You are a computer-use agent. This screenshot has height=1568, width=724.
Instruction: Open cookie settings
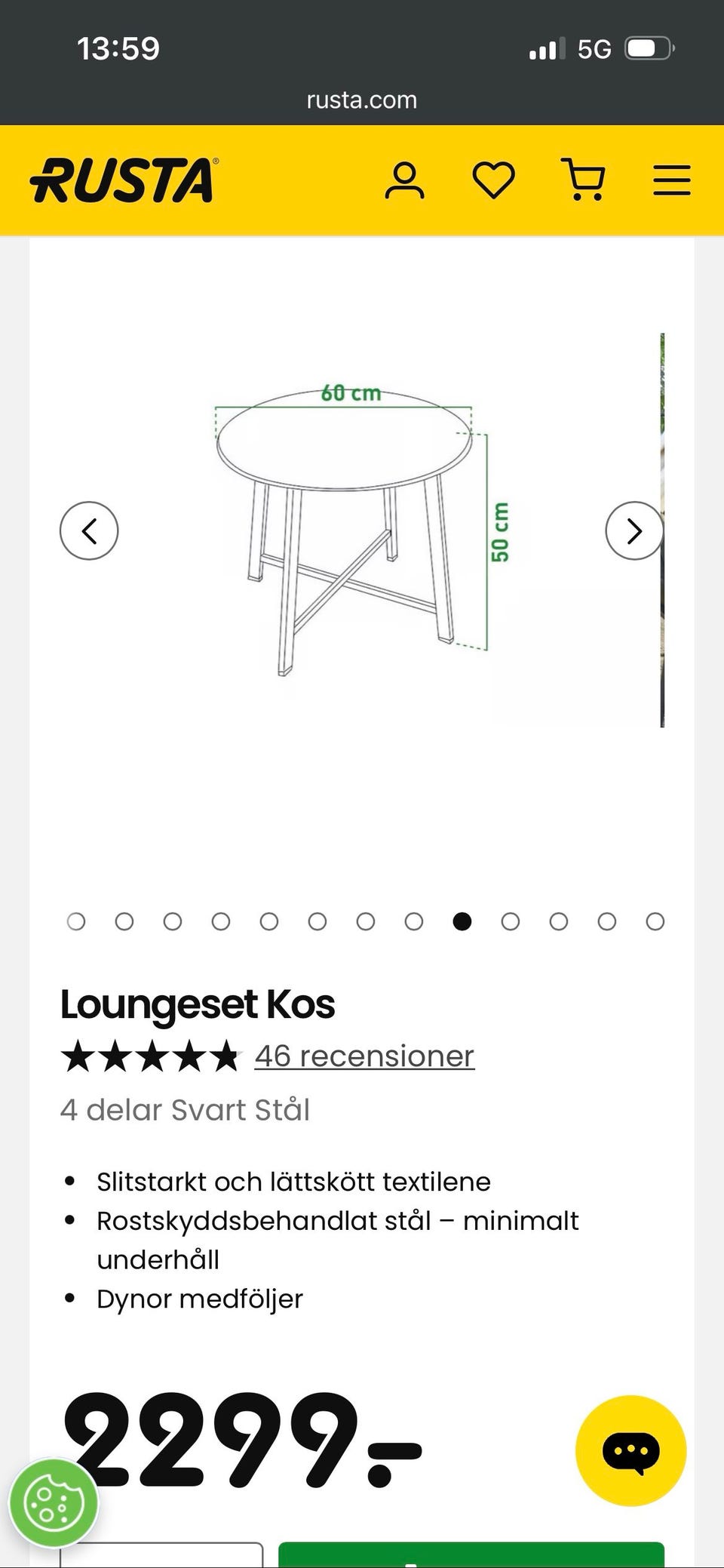coord(53,1503)
